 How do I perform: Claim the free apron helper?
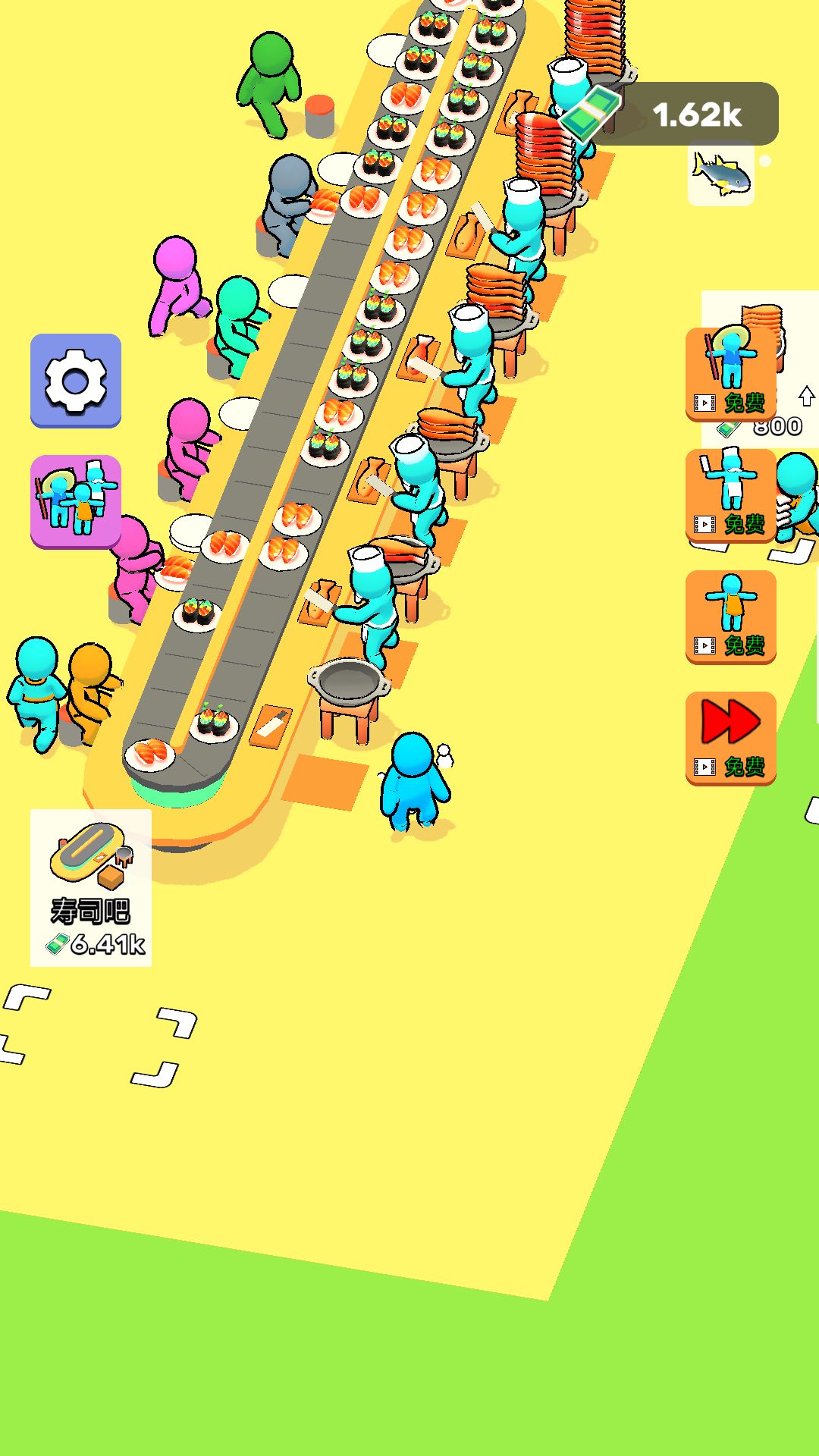(730, 617)
